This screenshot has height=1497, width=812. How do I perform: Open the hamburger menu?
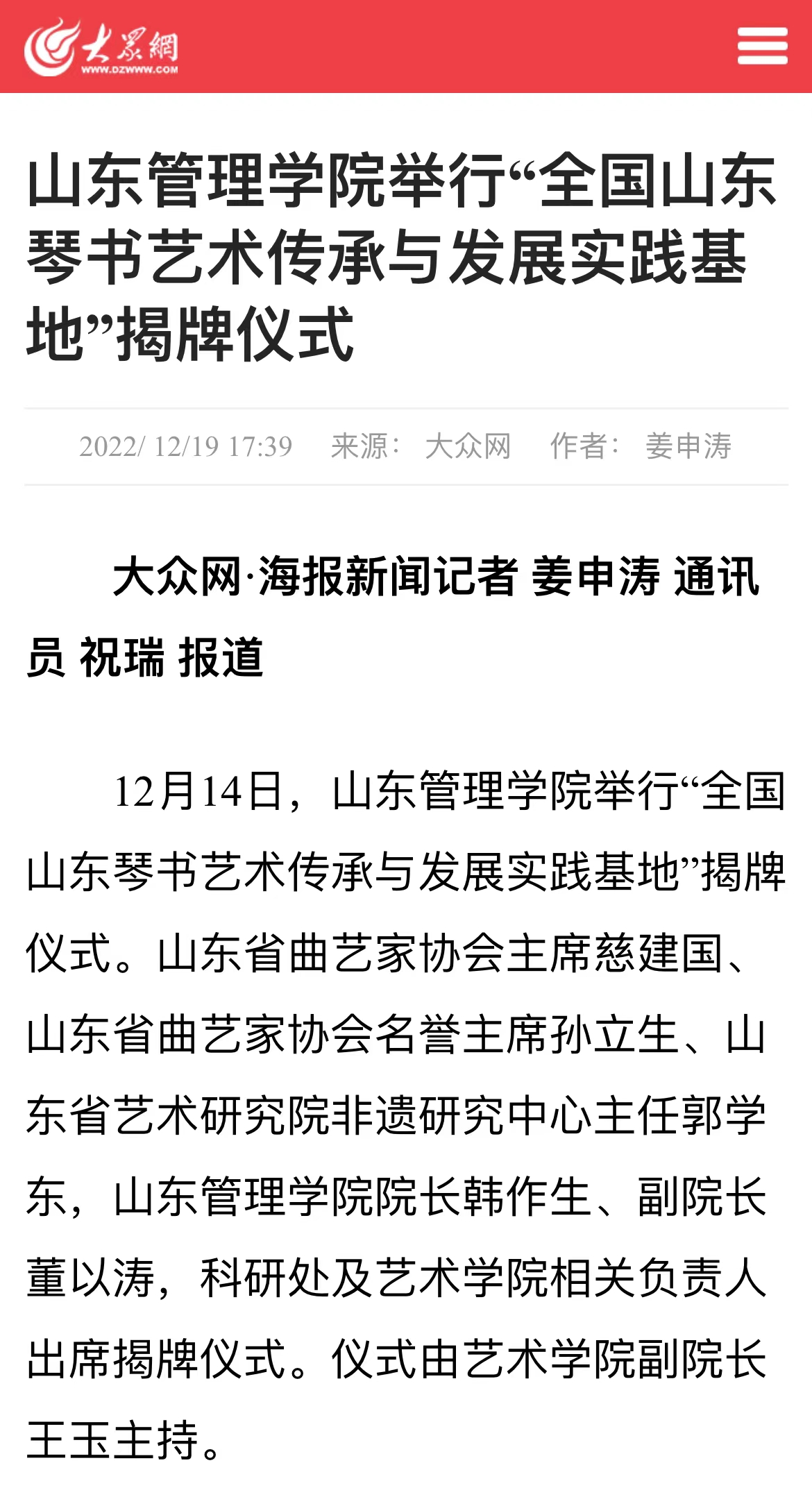(x=762, y=46)
